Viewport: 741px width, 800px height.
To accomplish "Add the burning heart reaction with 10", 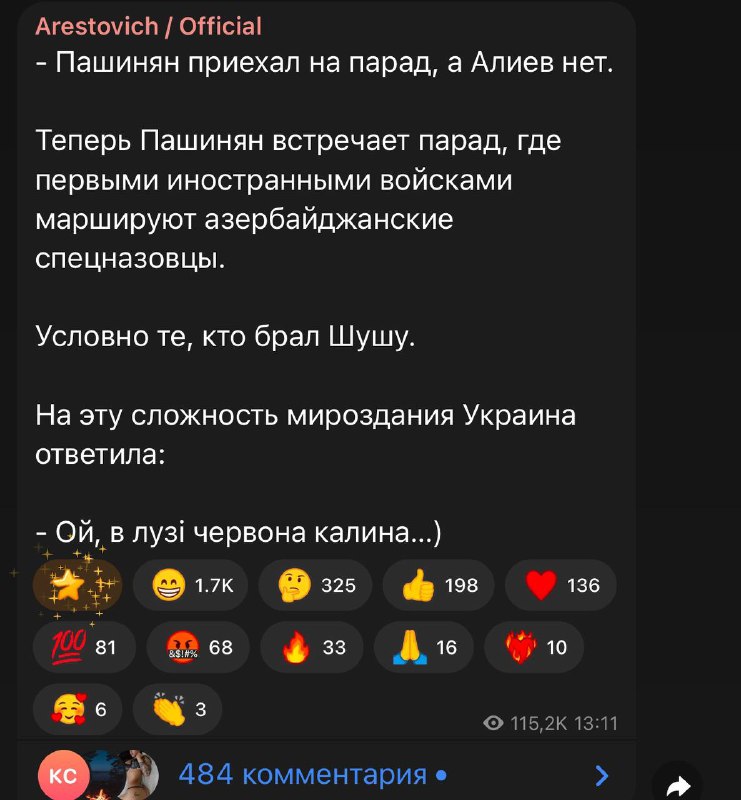I will [x=539, y=647].
